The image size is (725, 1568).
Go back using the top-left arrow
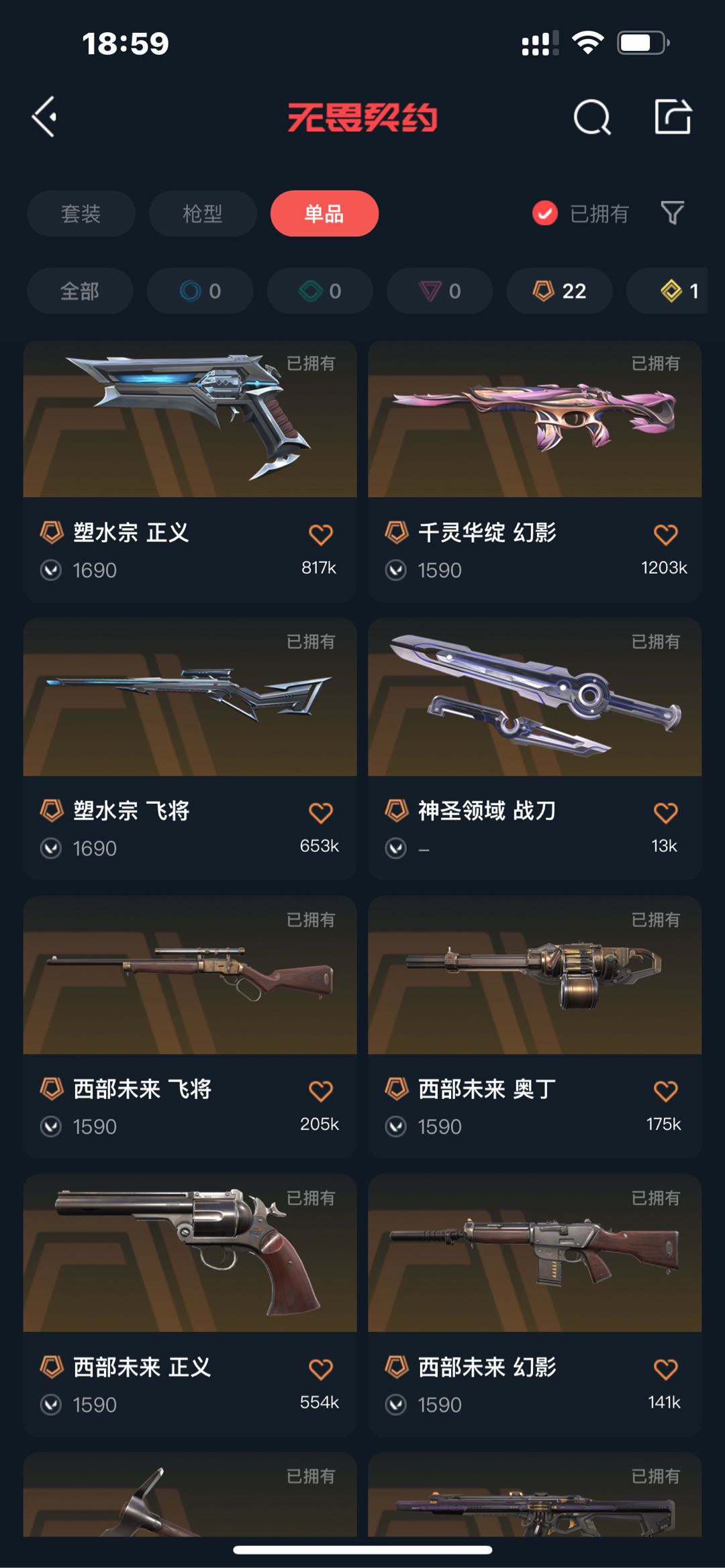45,117
